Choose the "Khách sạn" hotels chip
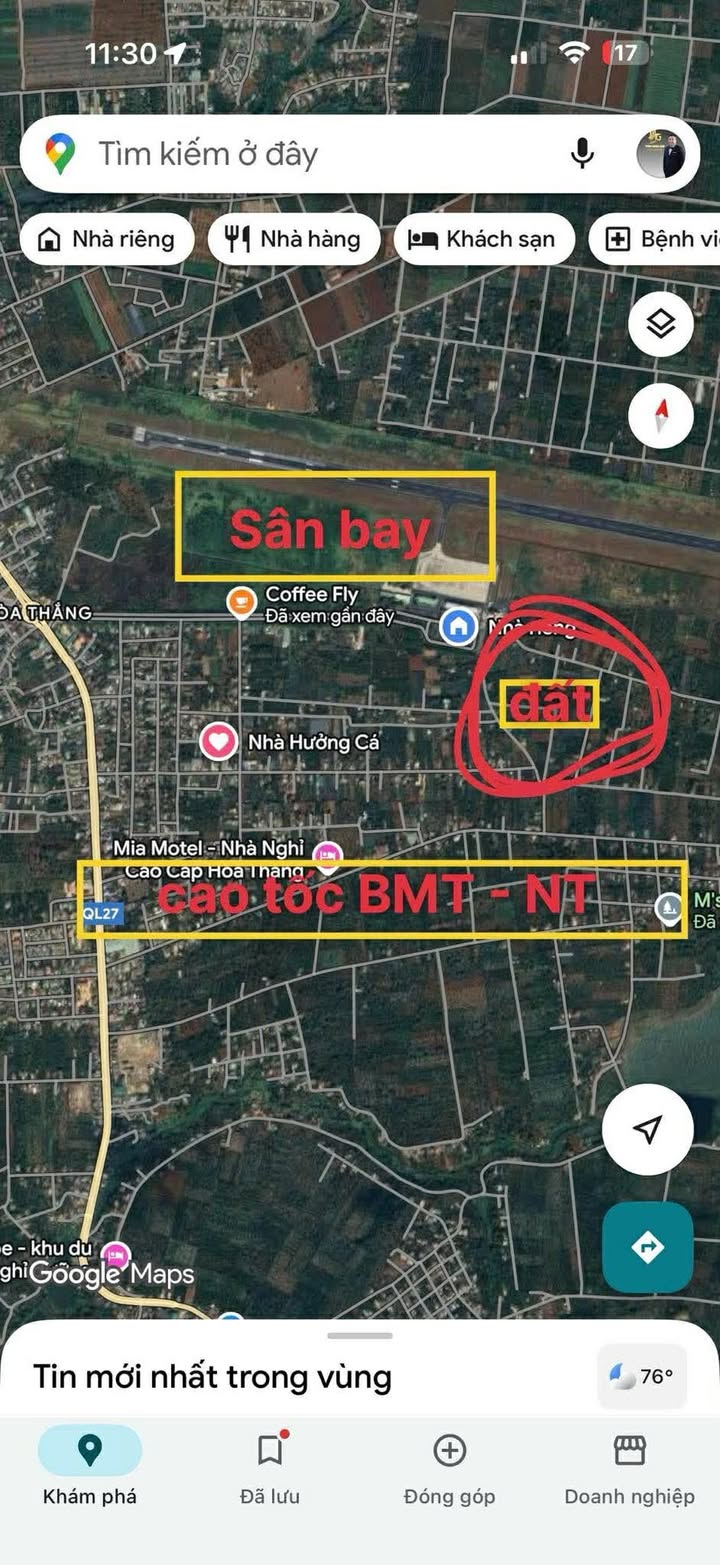This screenshot has height=1565, width=720. coord(484,240)
